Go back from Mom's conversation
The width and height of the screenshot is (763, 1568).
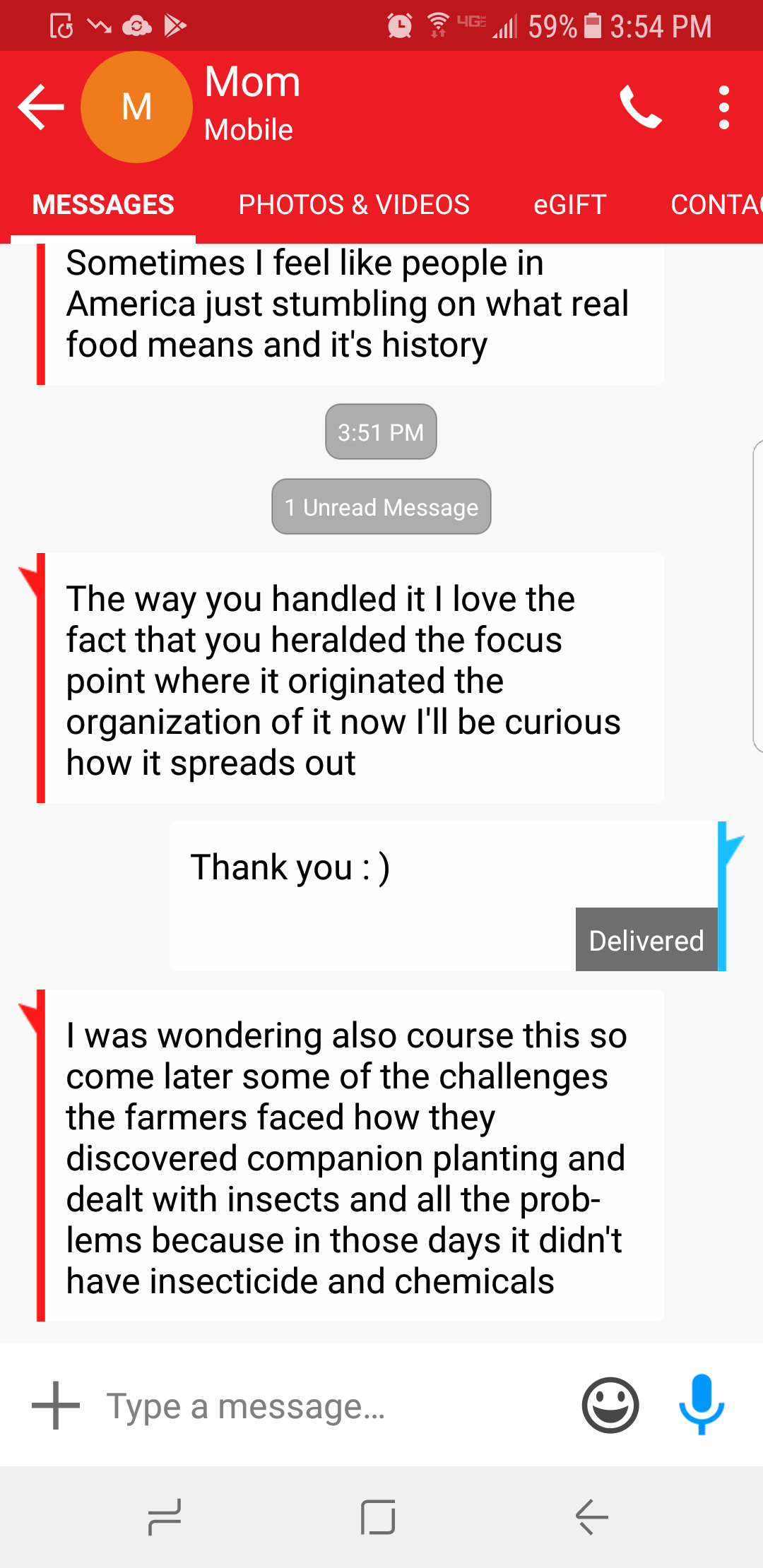pyautogui.click(x=41, y=107)
